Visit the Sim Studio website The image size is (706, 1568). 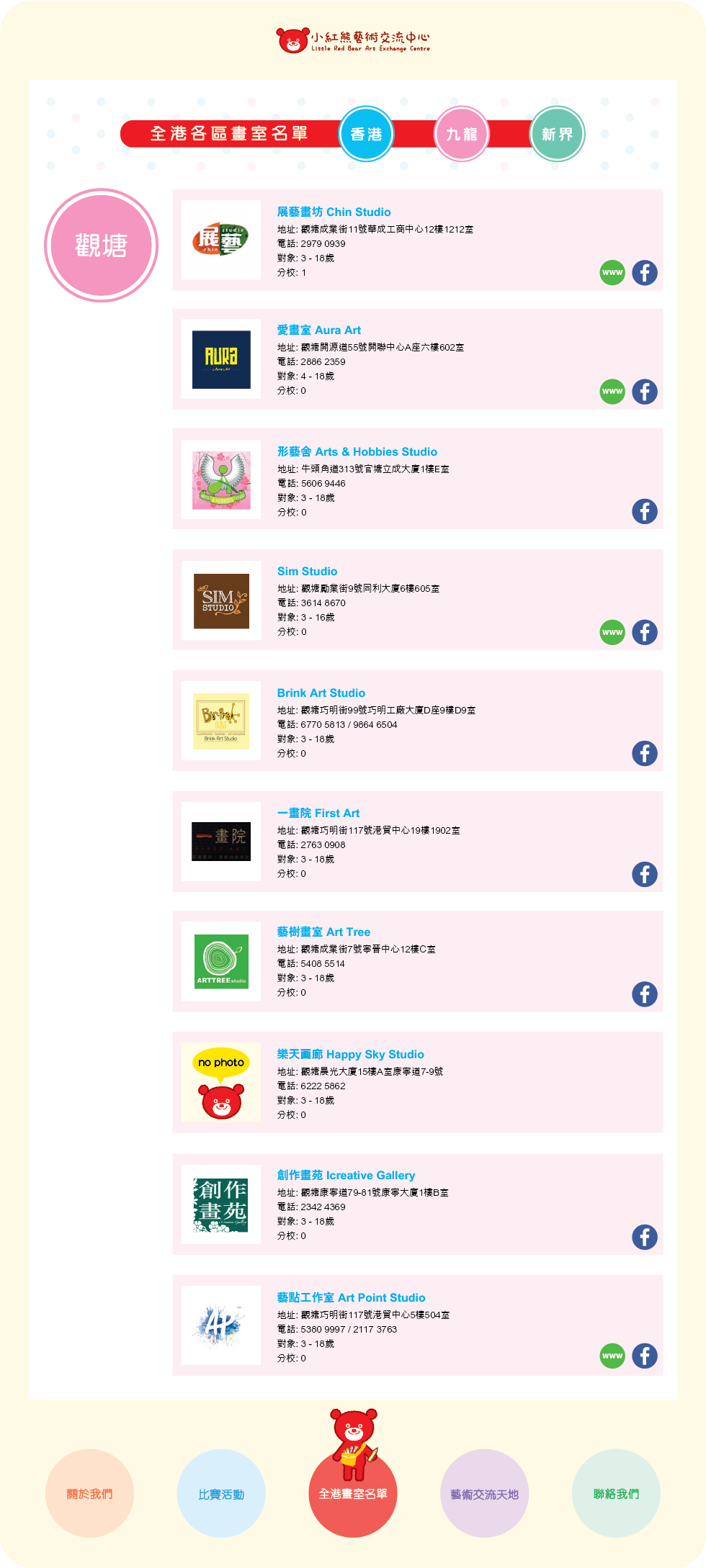pos(612,632)
